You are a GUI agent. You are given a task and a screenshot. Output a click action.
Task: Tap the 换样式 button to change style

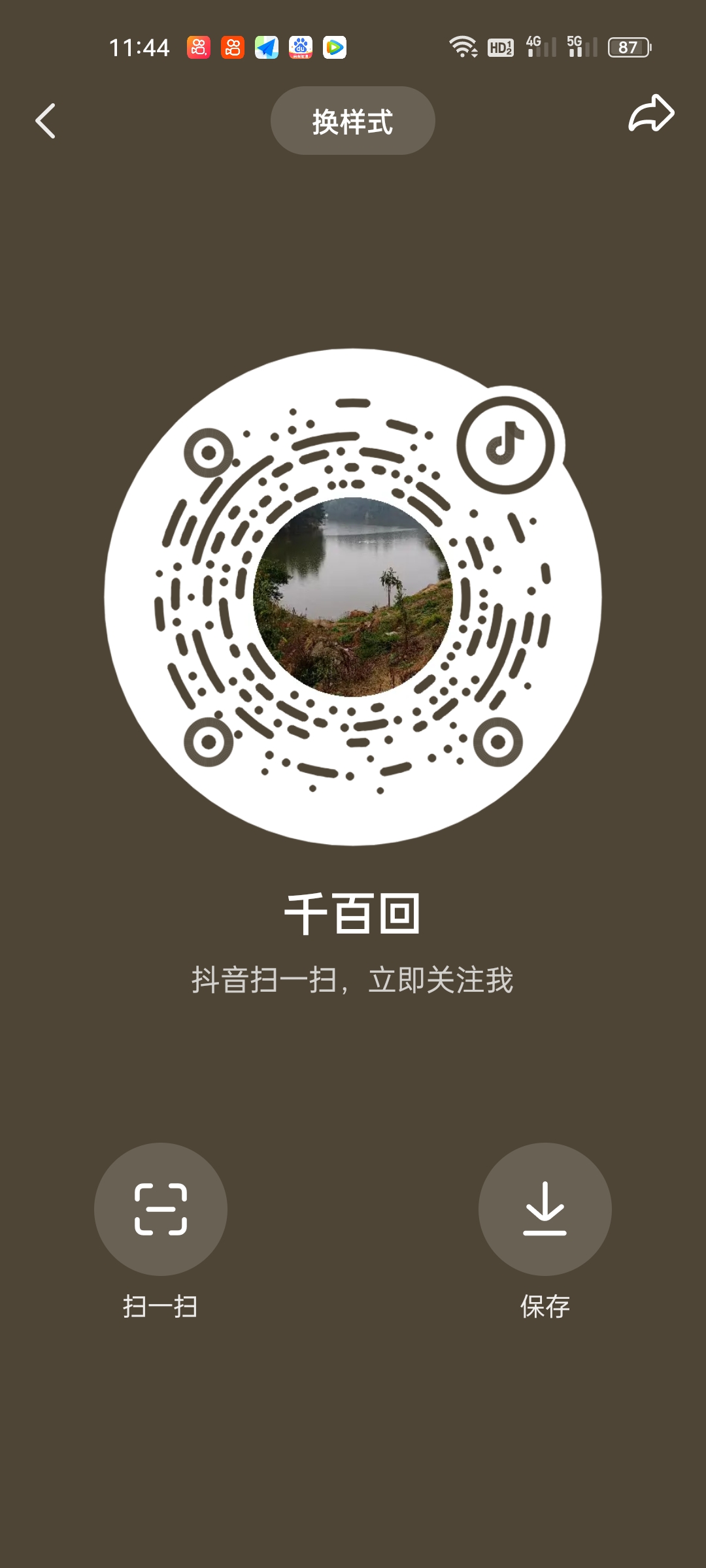pyautogui.click(x=352, y=121)
